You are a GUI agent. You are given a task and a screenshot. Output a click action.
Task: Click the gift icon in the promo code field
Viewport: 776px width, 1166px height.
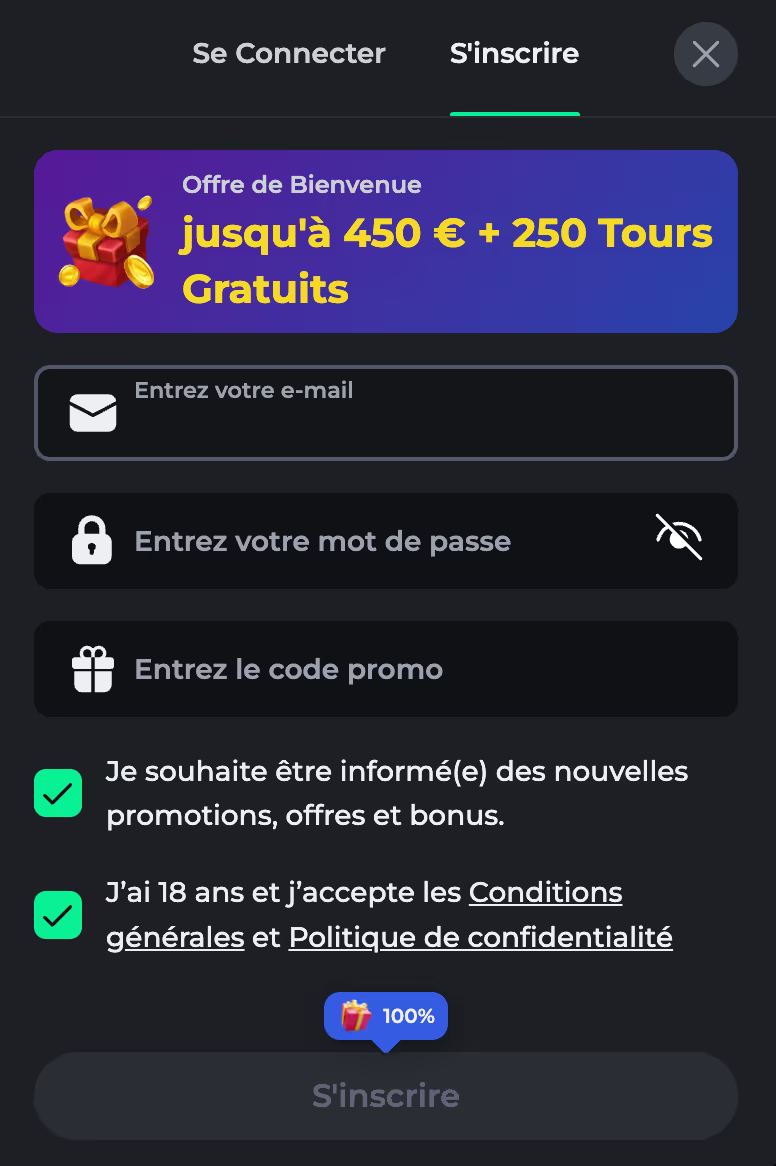(x=92, y=669)
